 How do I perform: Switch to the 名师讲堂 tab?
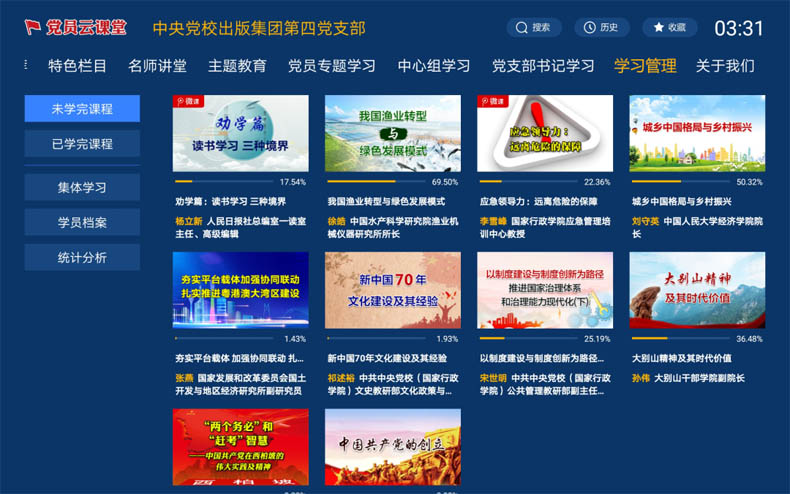(157, 66)
